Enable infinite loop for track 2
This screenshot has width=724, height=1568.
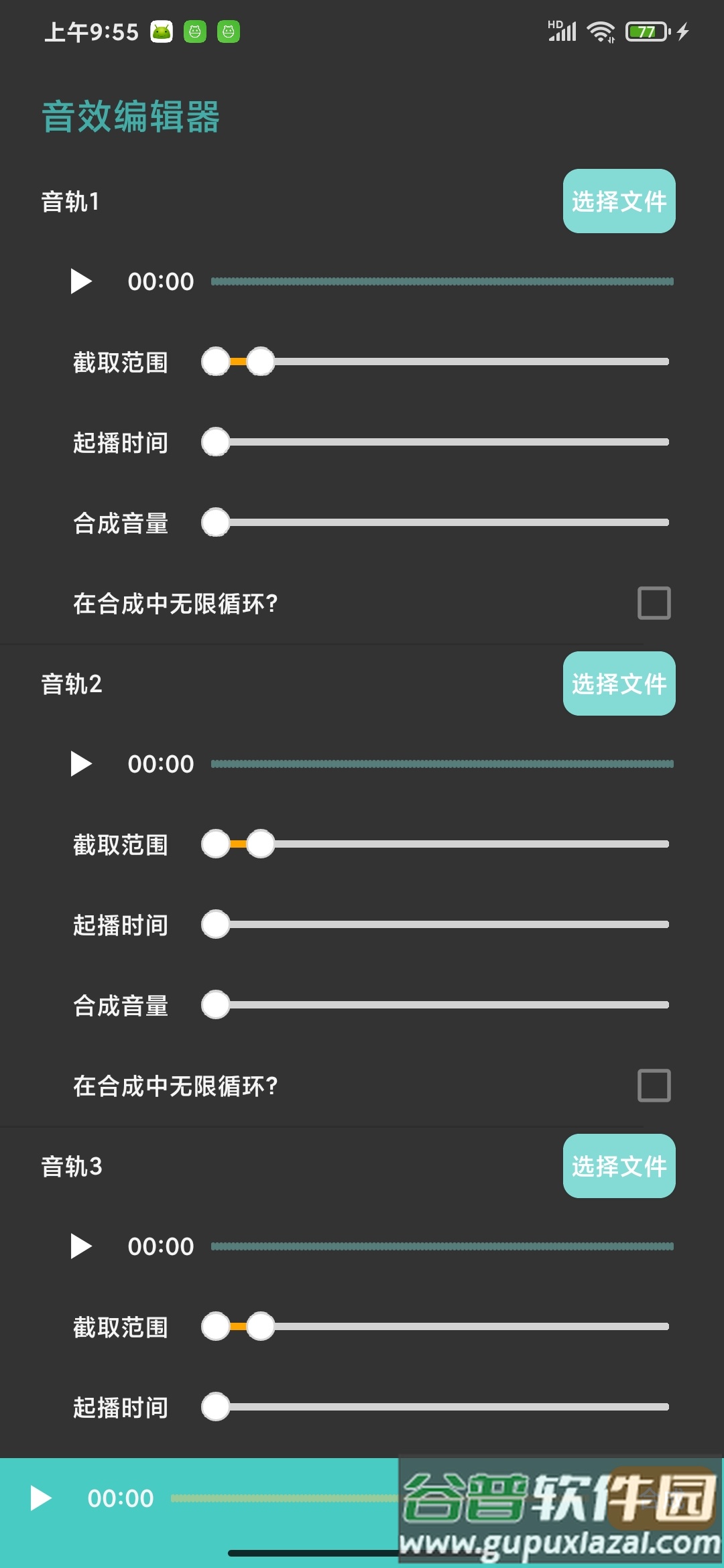point(655,1086)
